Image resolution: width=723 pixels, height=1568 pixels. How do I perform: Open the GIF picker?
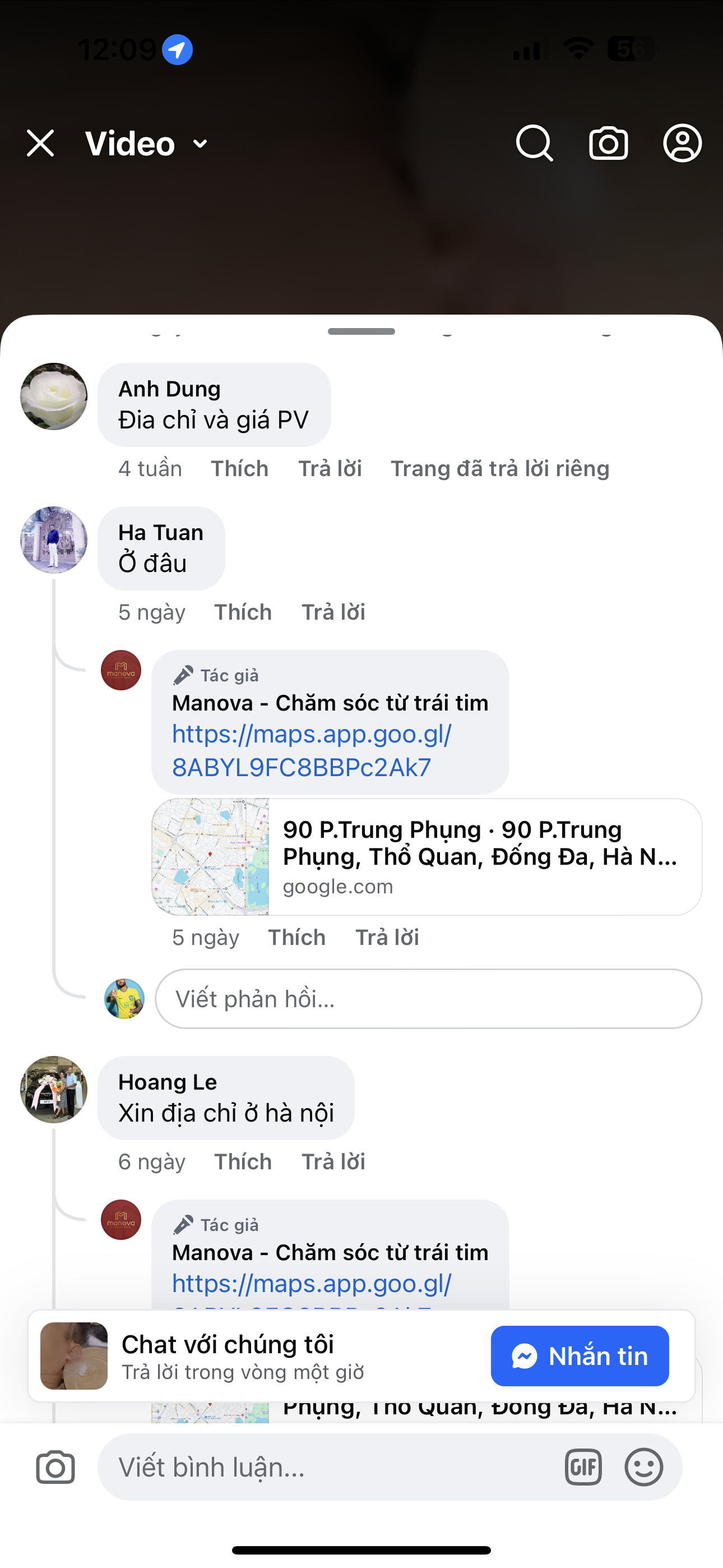point(583,1467)
